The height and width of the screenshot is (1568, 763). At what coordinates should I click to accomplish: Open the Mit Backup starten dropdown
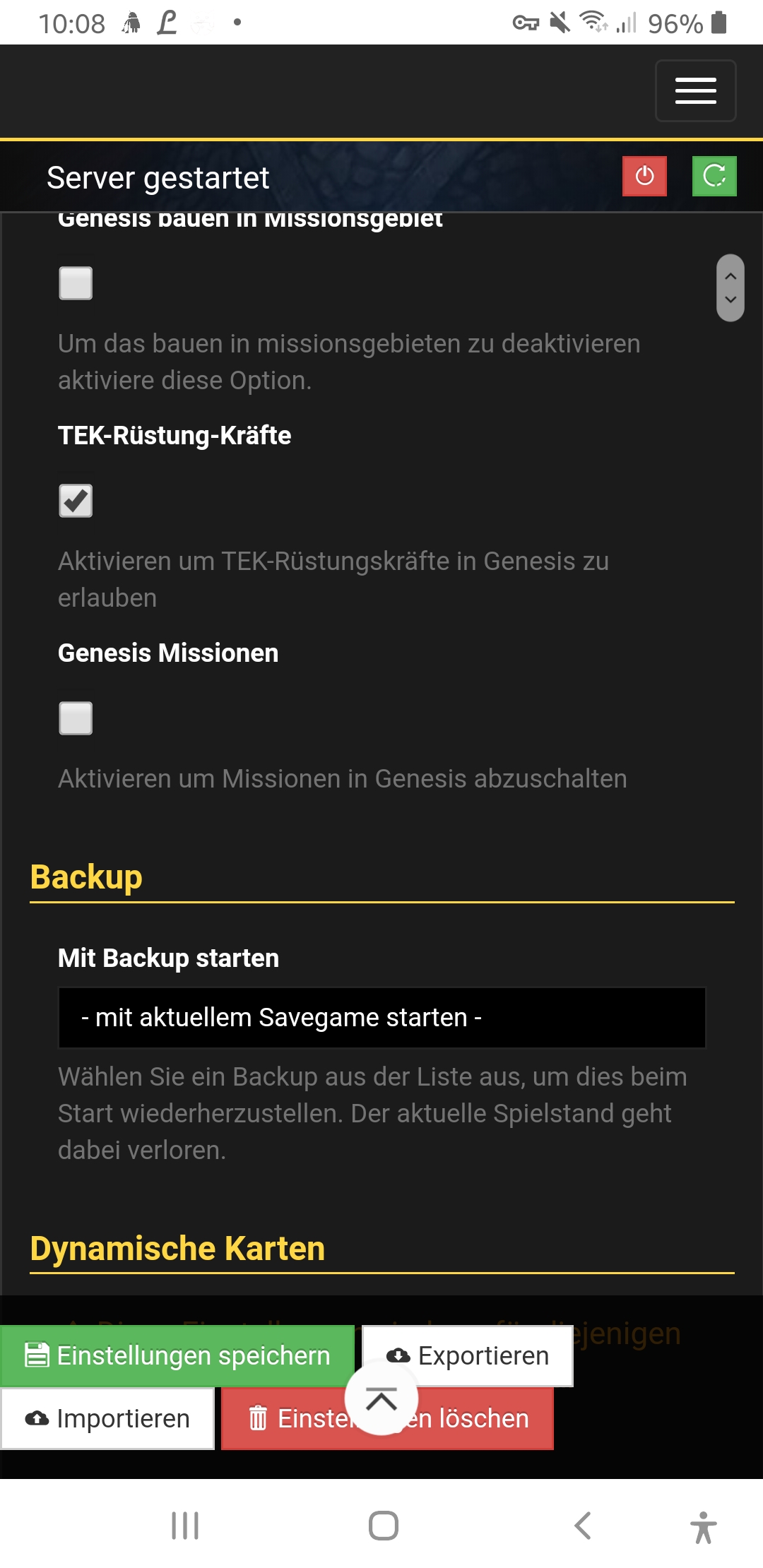click(382, 1018)
